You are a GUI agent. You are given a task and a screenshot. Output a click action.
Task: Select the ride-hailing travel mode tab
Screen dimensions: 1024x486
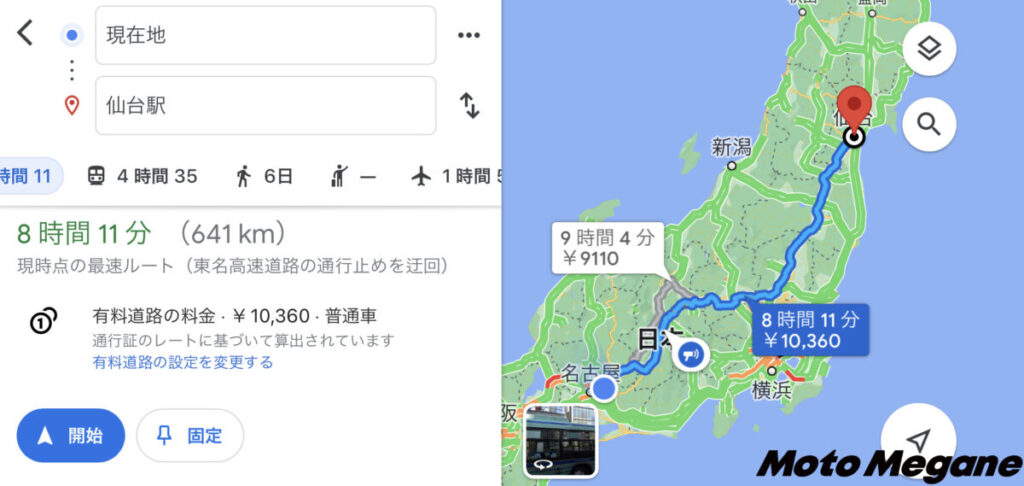[x=352, y=177]
